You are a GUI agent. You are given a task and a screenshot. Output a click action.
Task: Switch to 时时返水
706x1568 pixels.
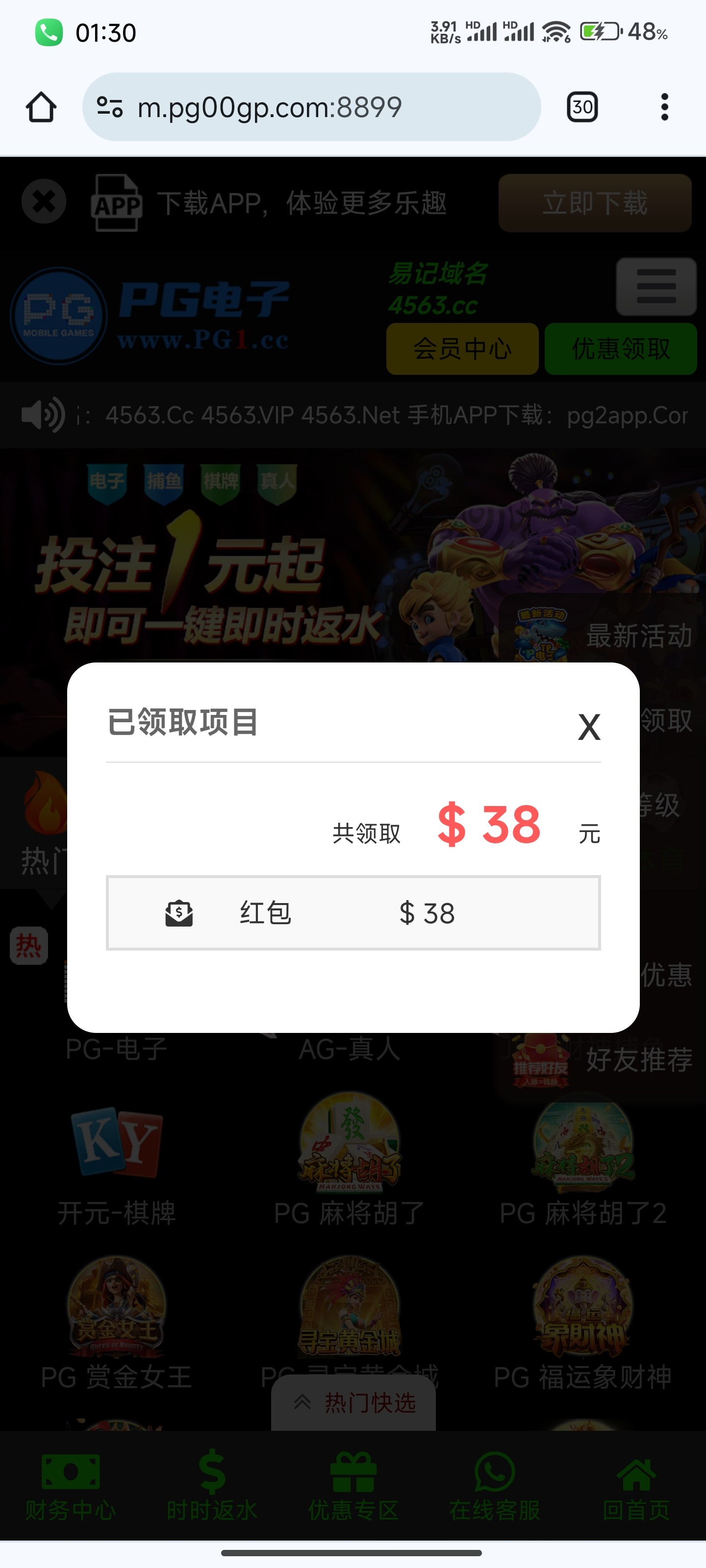coord(212,1486)
